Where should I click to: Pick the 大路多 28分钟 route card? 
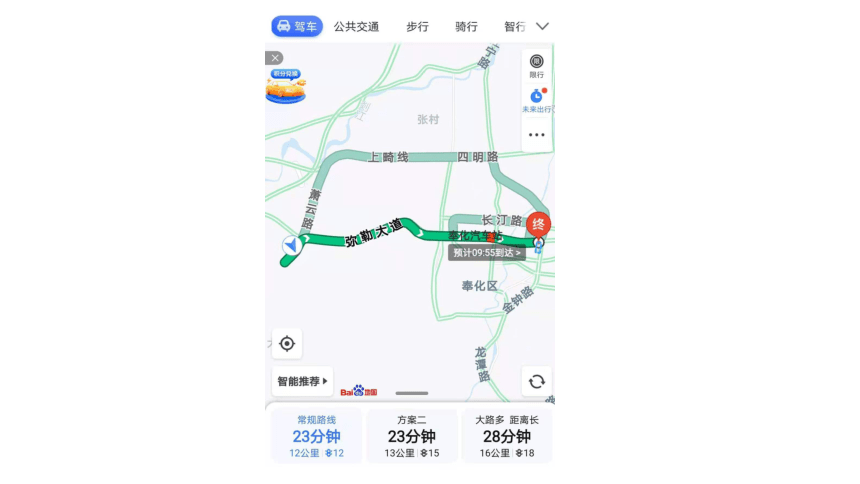506,436
